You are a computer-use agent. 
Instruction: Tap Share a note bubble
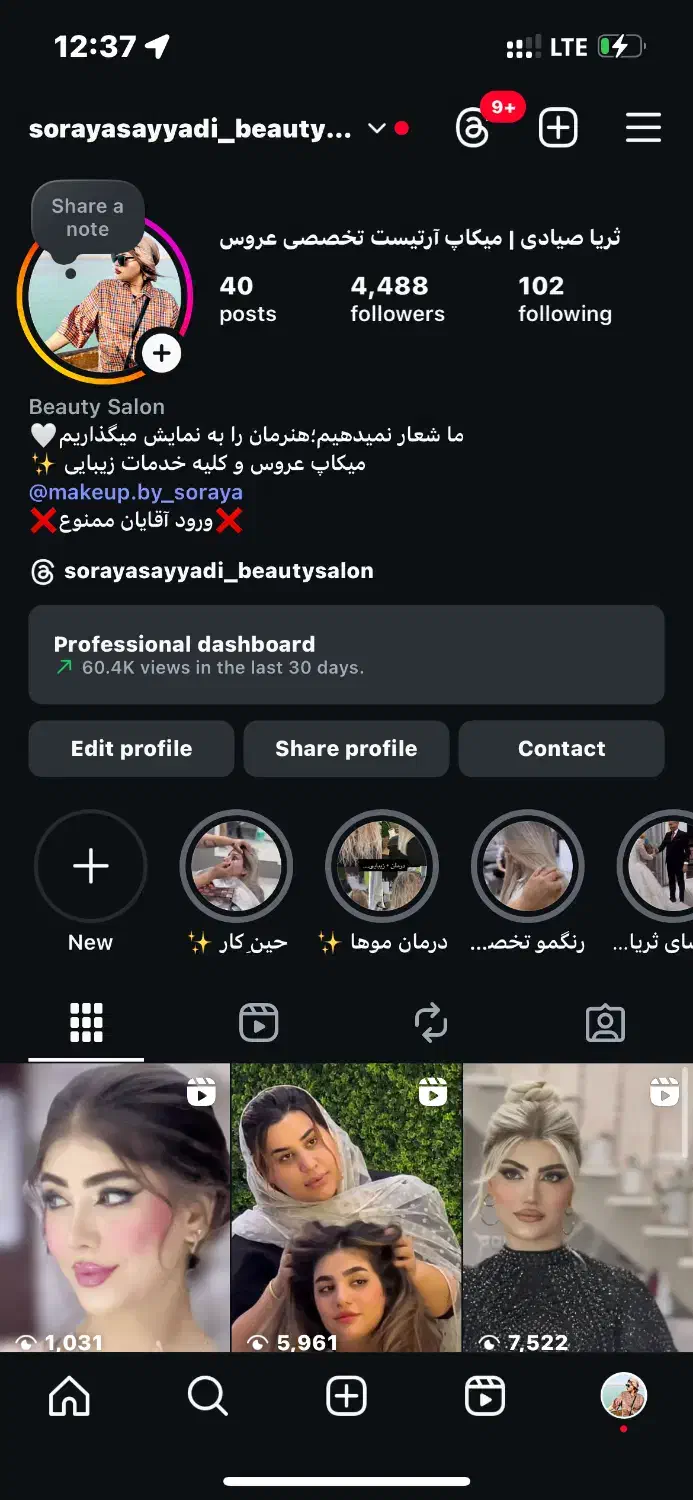pos(87,217)
